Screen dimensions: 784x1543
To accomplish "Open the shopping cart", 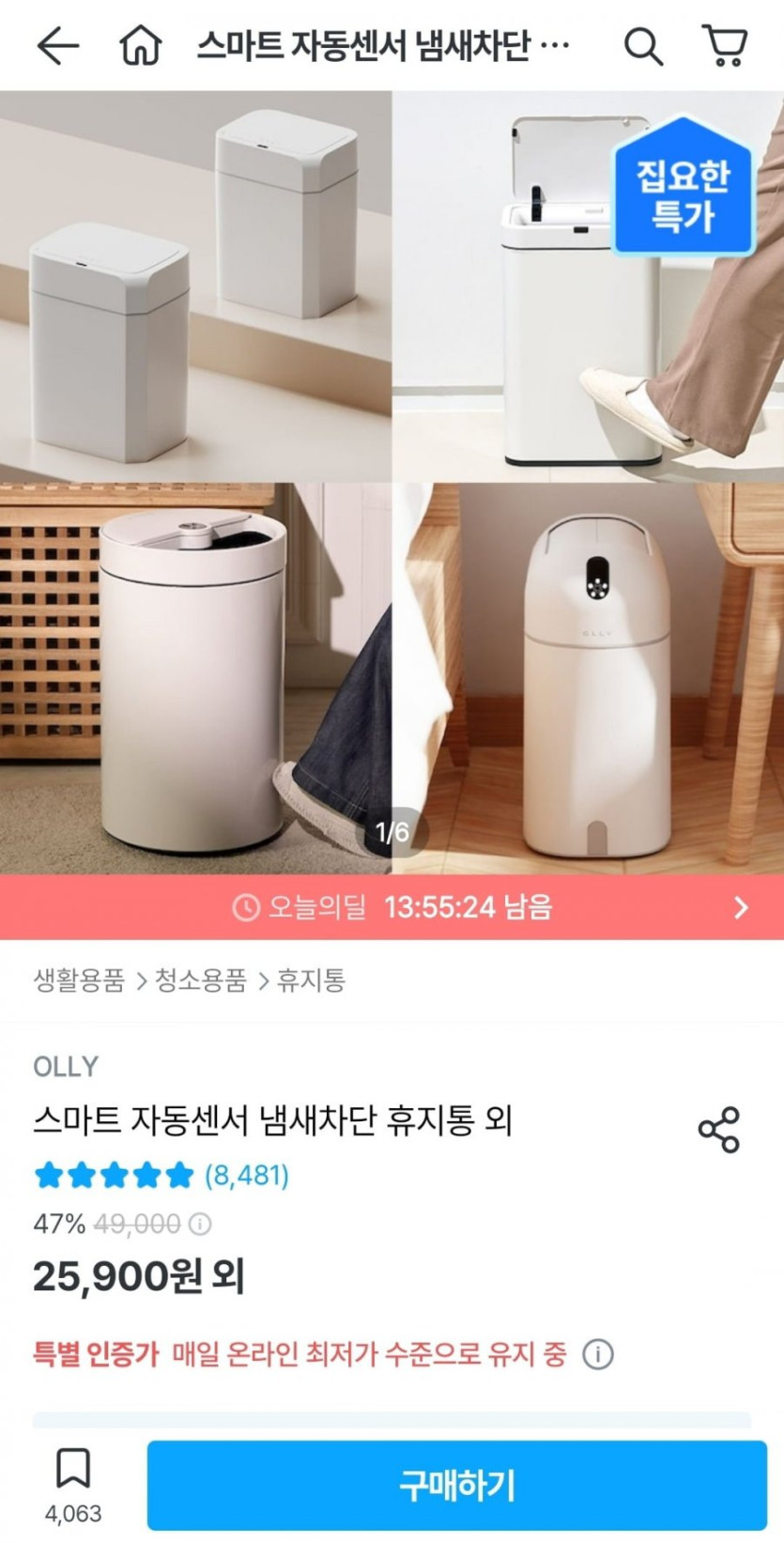I will (x=725, y=45).
